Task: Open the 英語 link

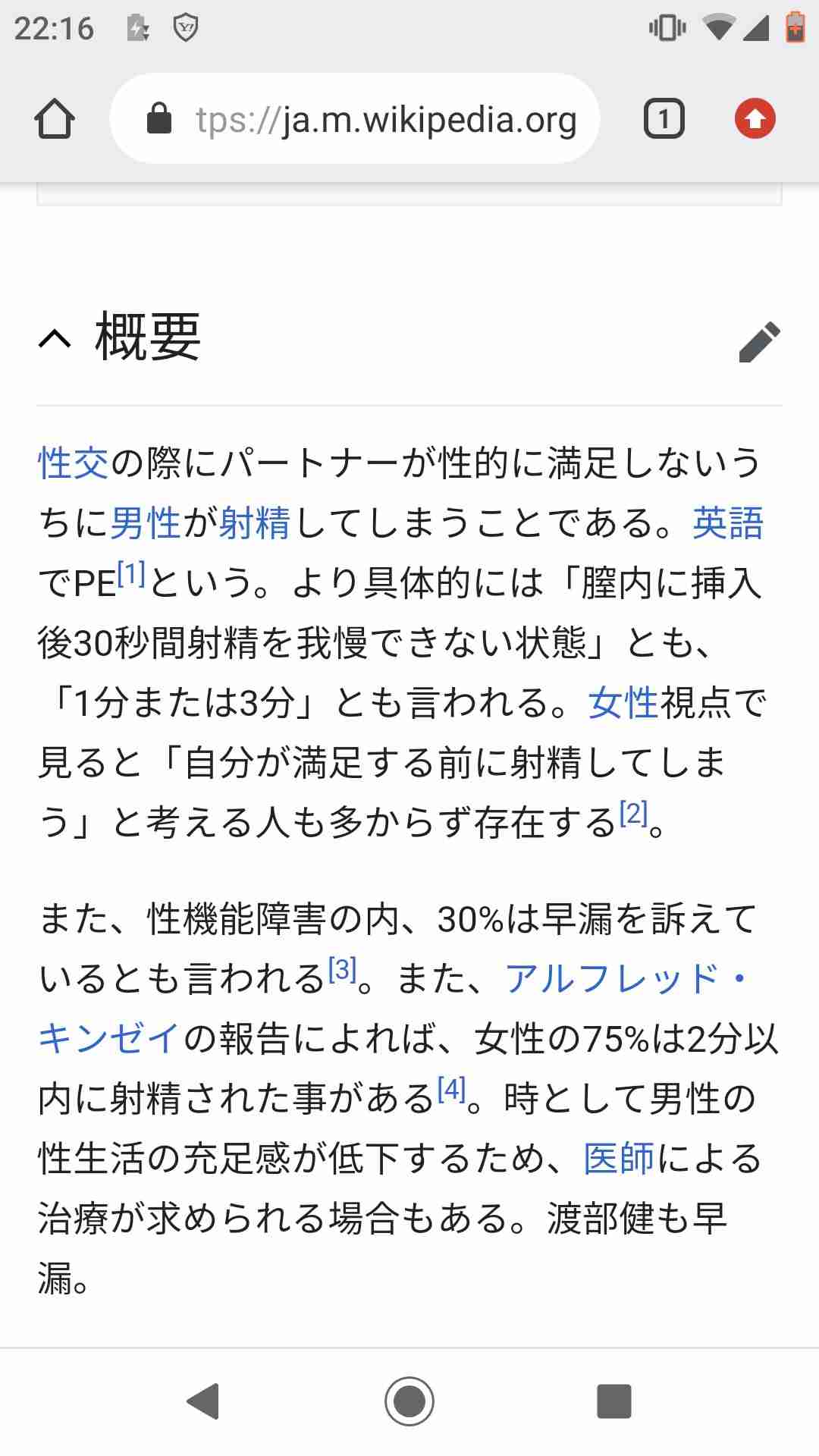Action: point(728,522)
